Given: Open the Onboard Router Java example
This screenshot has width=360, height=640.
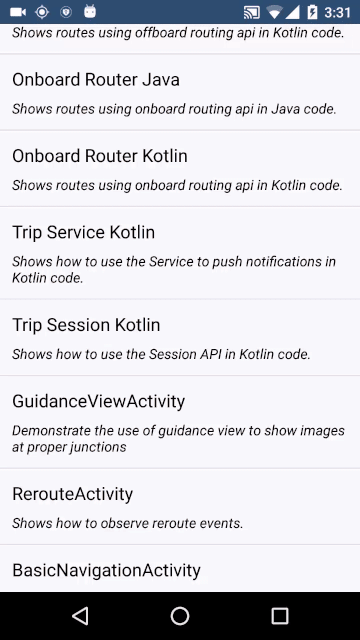Looking at the screenshot, I should click(180, 92).
